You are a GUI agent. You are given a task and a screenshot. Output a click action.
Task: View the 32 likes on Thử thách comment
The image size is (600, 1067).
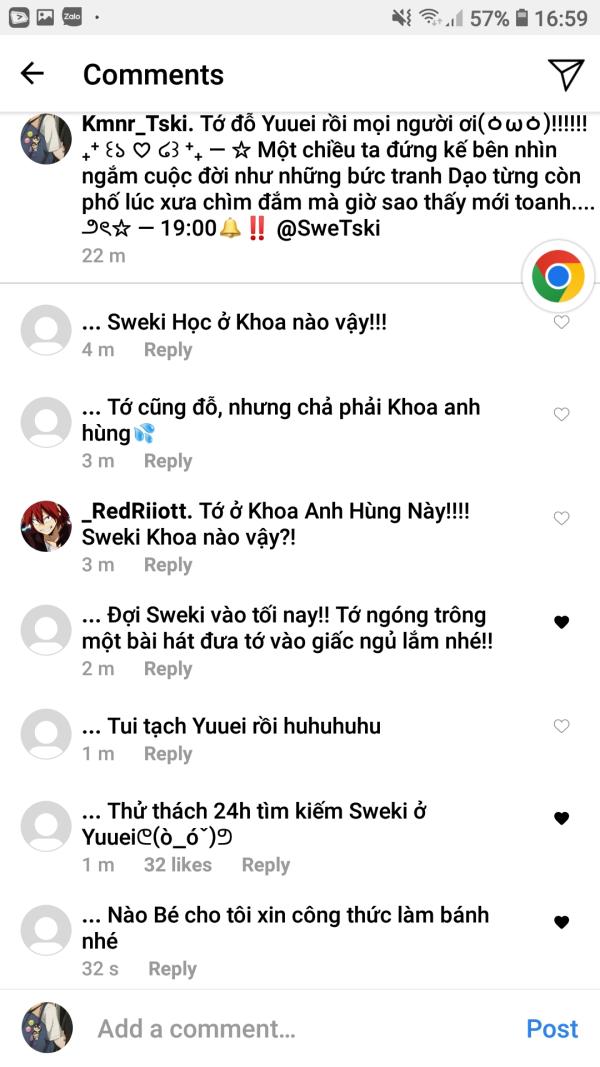pyautogui.click(x=178, y=865)
